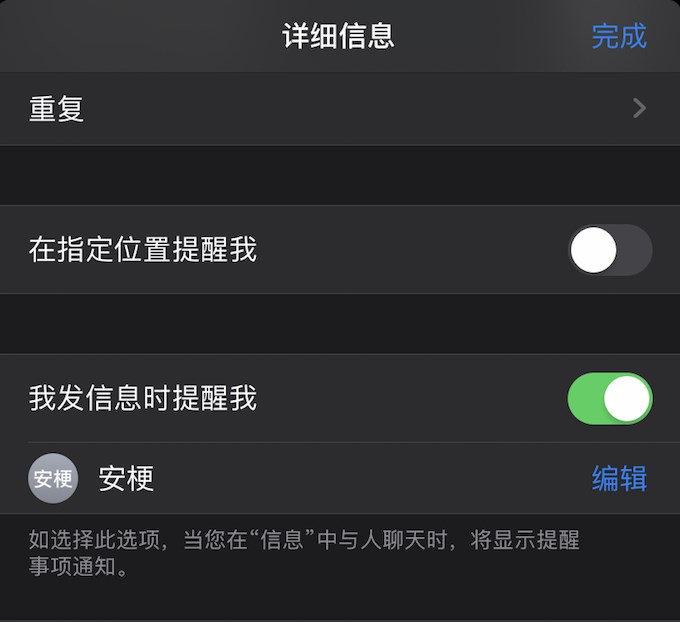Open the 重复 repeat settings
This screenshot has width=680, height=622.
coord(340,109)
